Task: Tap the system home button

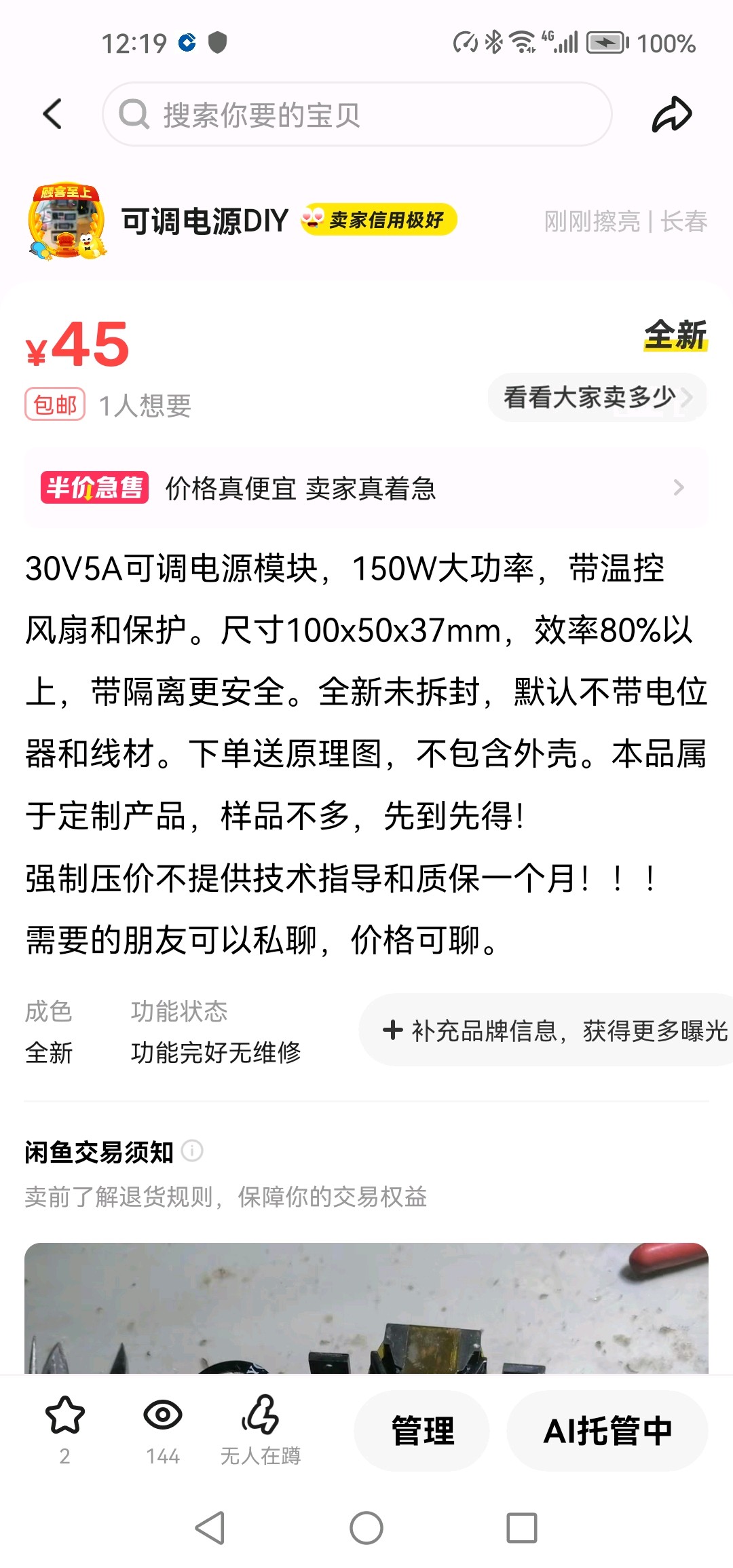Action: (366, 1529)
